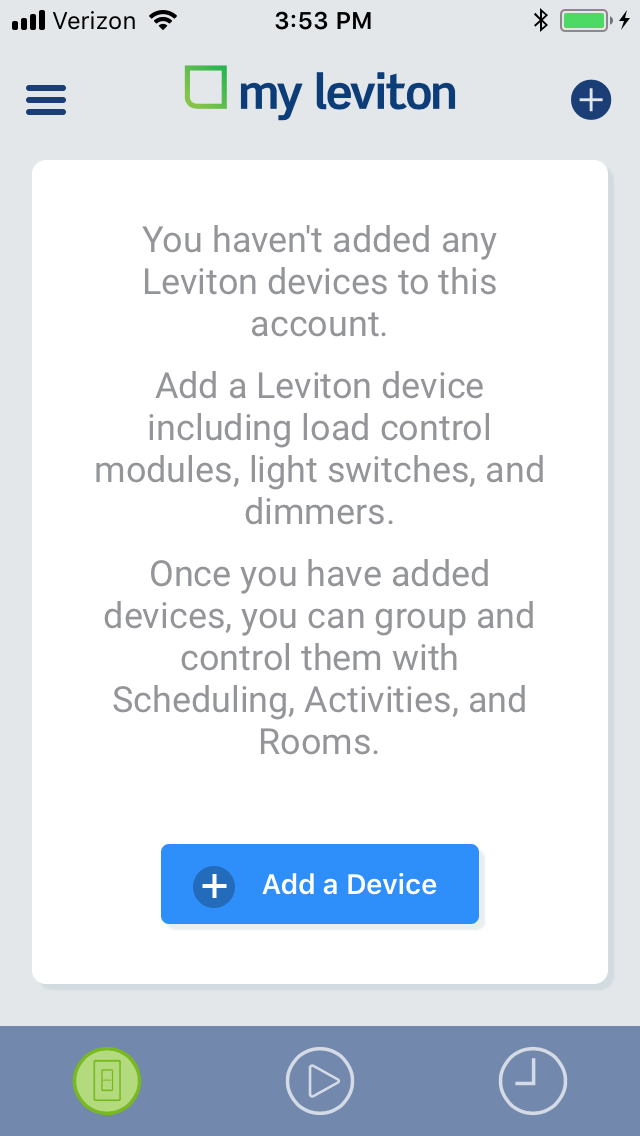Tap the Add a Device button
The height and width of the screenshot is (1136, 640).
pyautogui.click(x=320, y=884)
